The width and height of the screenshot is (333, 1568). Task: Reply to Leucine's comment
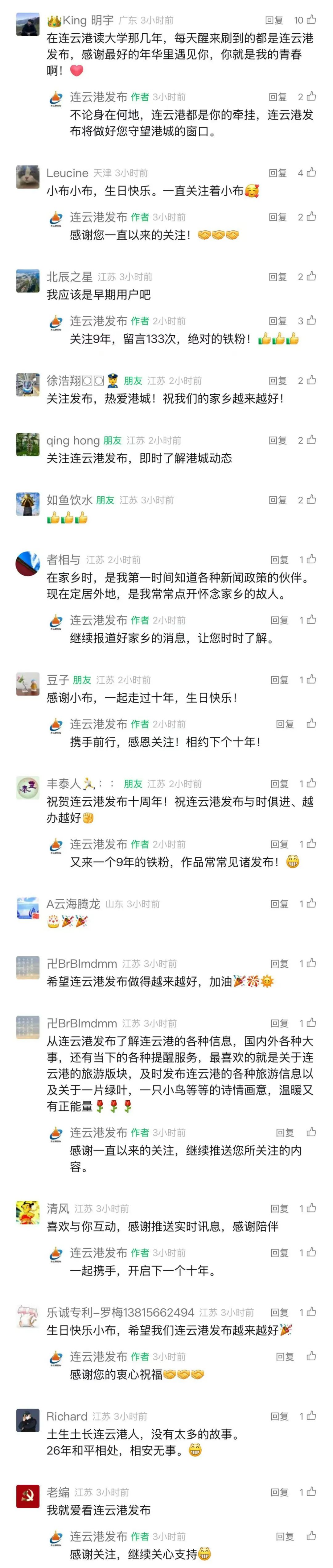tap(278, 173)
